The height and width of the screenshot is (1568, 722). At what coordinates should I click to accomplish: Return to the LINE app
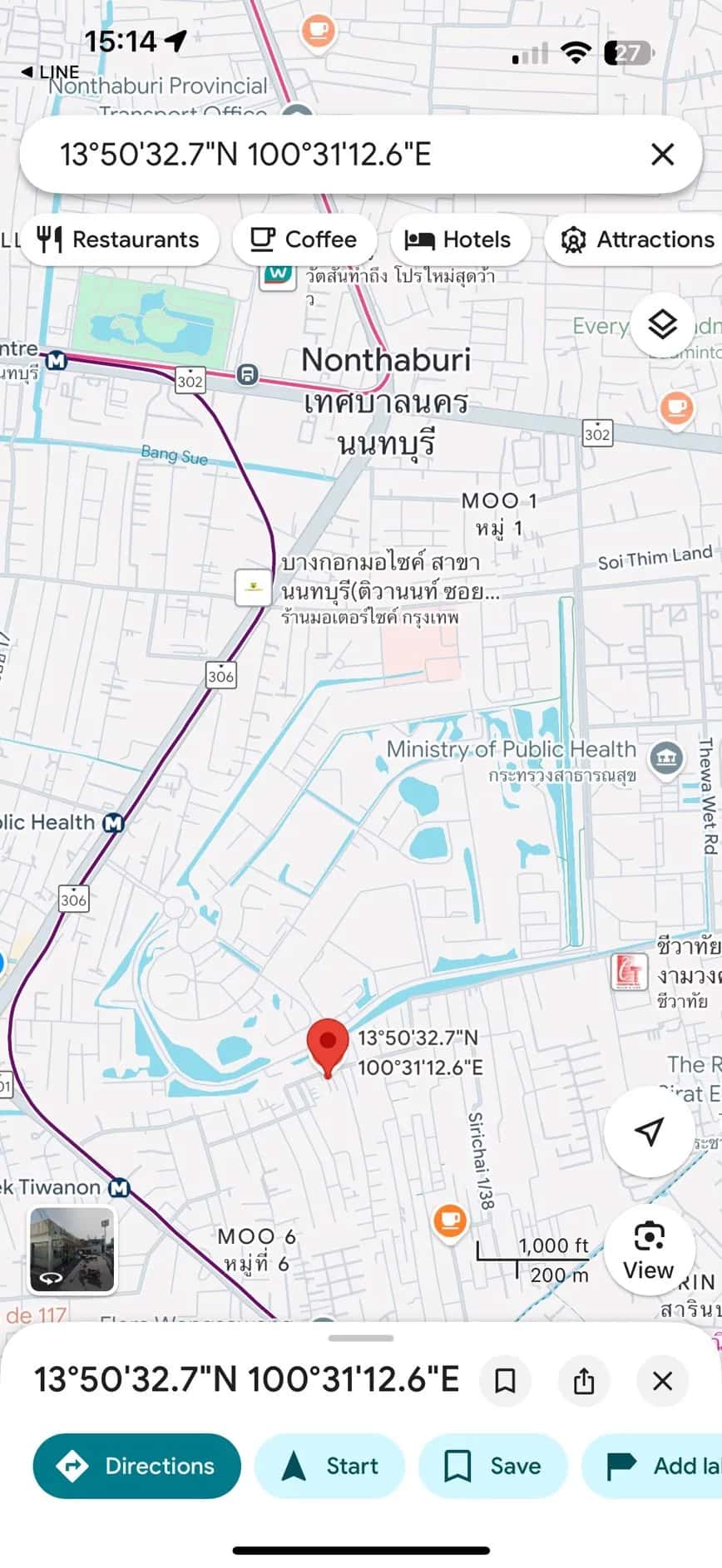tap(52, 72)
